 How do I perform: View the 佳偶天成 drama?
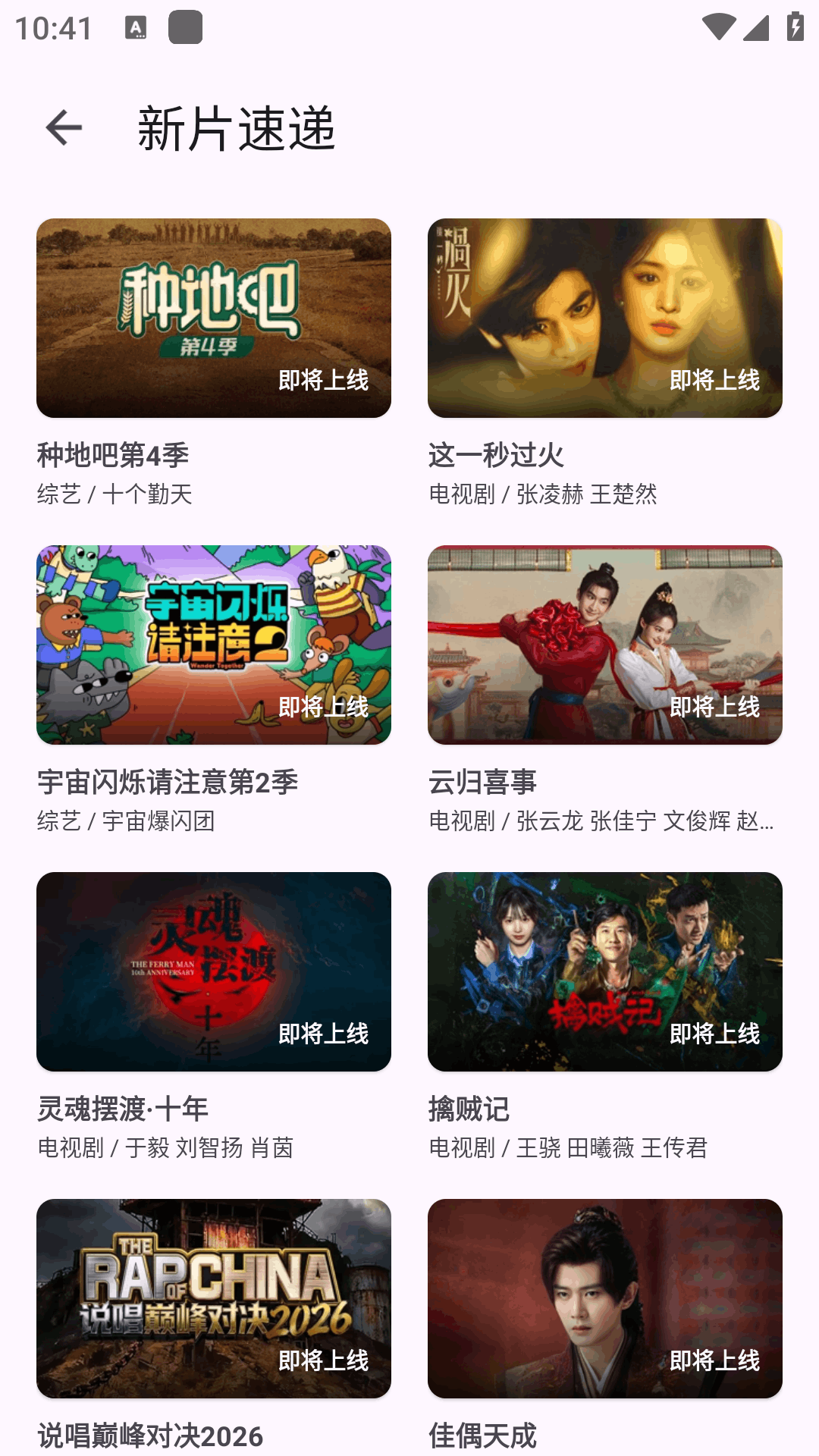(604, 1299)
